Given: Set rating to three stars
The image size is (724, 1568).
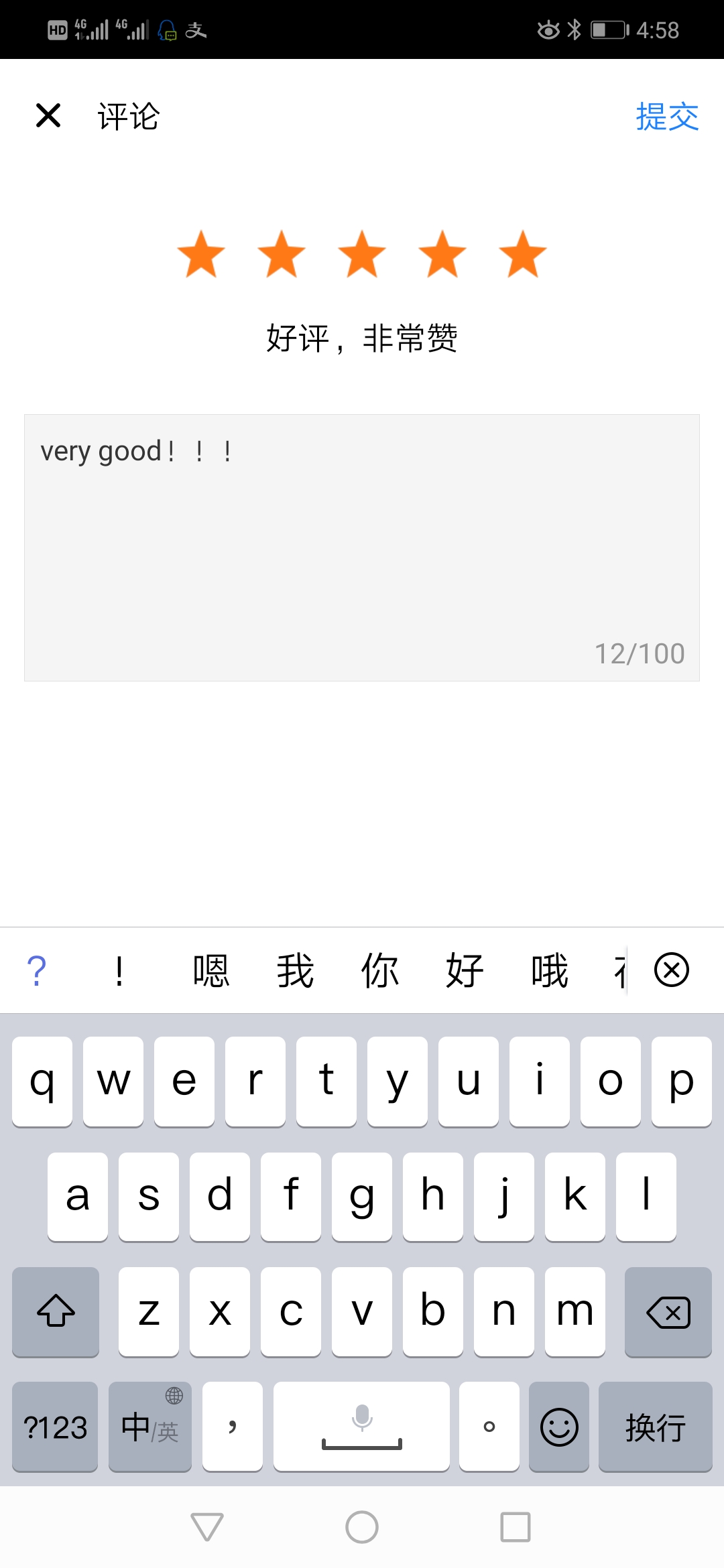Looking at the screenshot, I should pos(362,254).
